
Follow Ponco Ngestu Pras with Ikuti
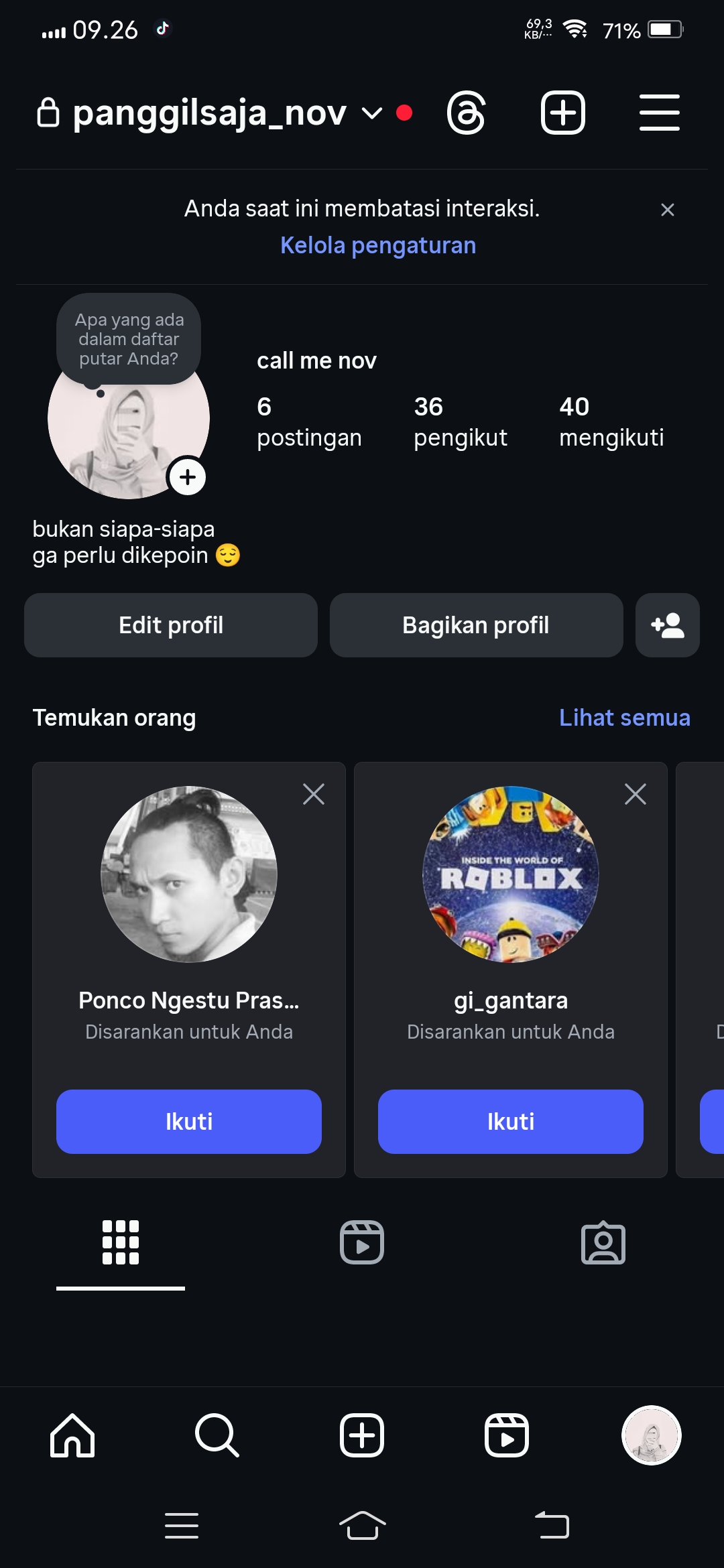189,1121
